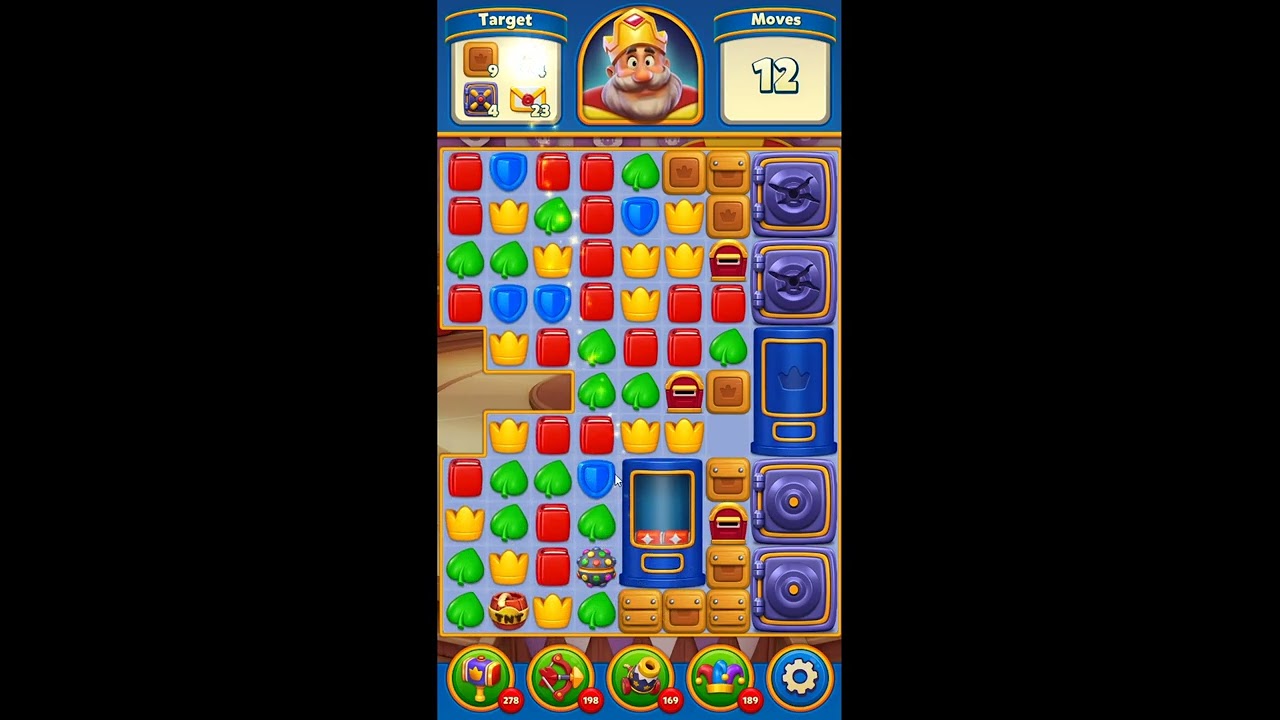The height and width of the screenshot is (720, 1280).
Task: Select the arrow booster
Action: [x=560, y=677]
